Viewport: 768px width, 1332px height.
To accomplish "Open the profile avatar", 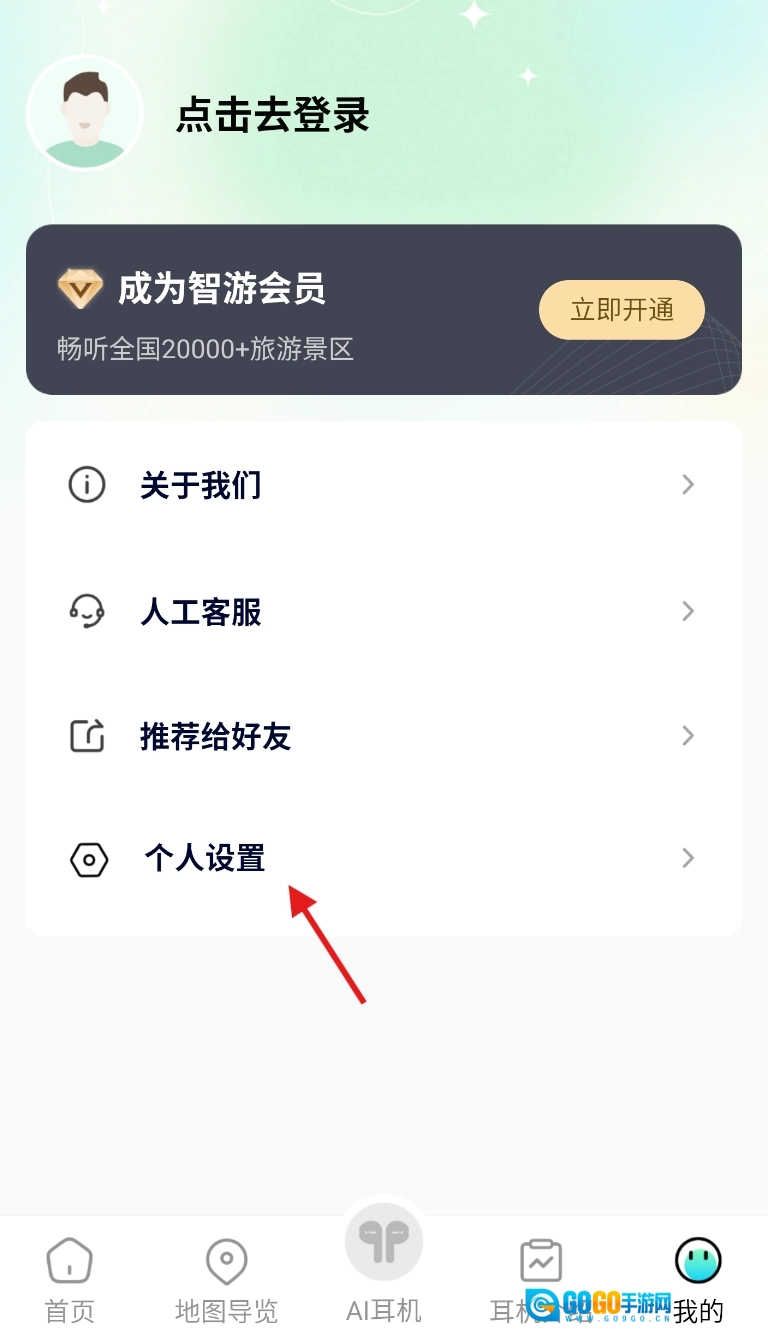I will (x=85, y=113).
